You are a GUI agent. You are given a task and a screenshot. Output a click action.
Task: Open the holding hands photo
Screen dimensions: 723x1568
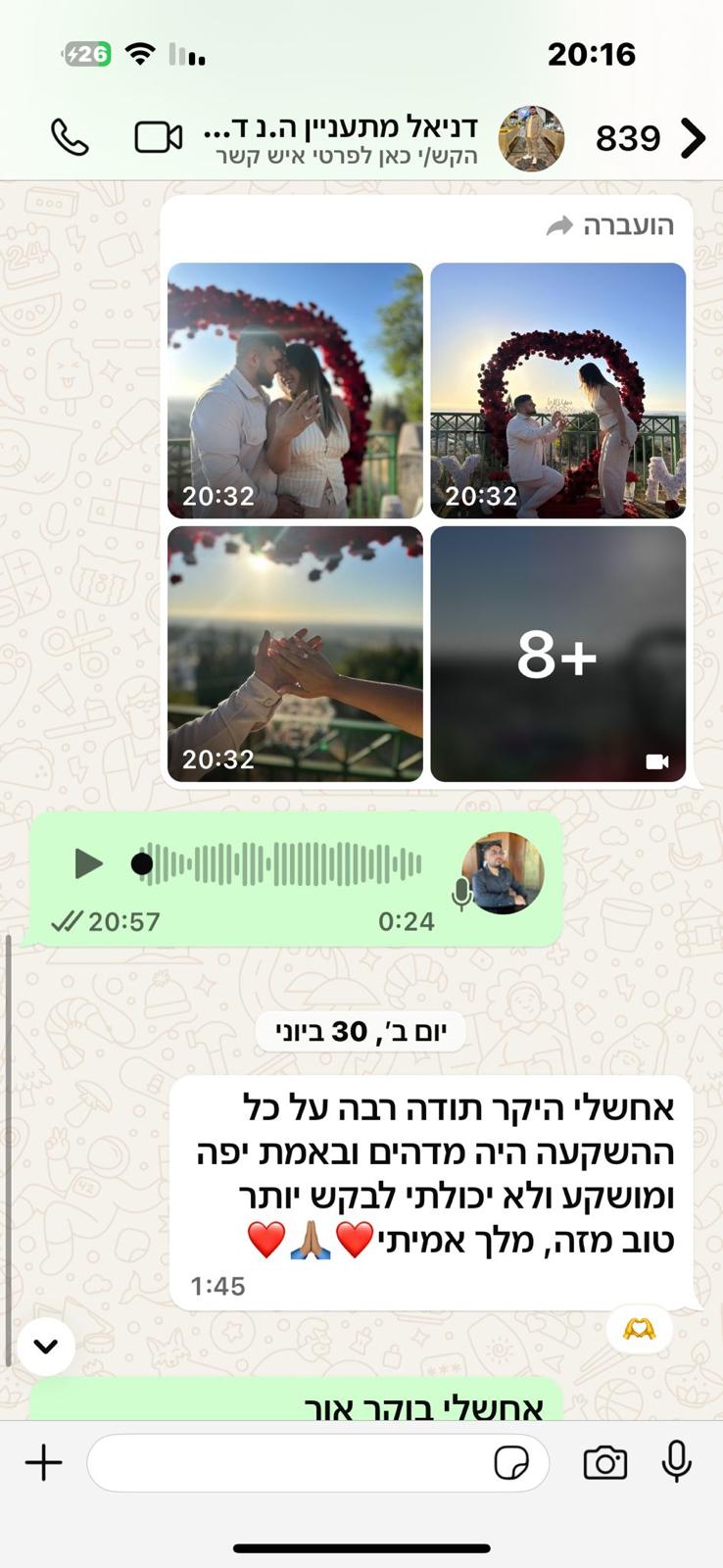(x=295, y=654)
